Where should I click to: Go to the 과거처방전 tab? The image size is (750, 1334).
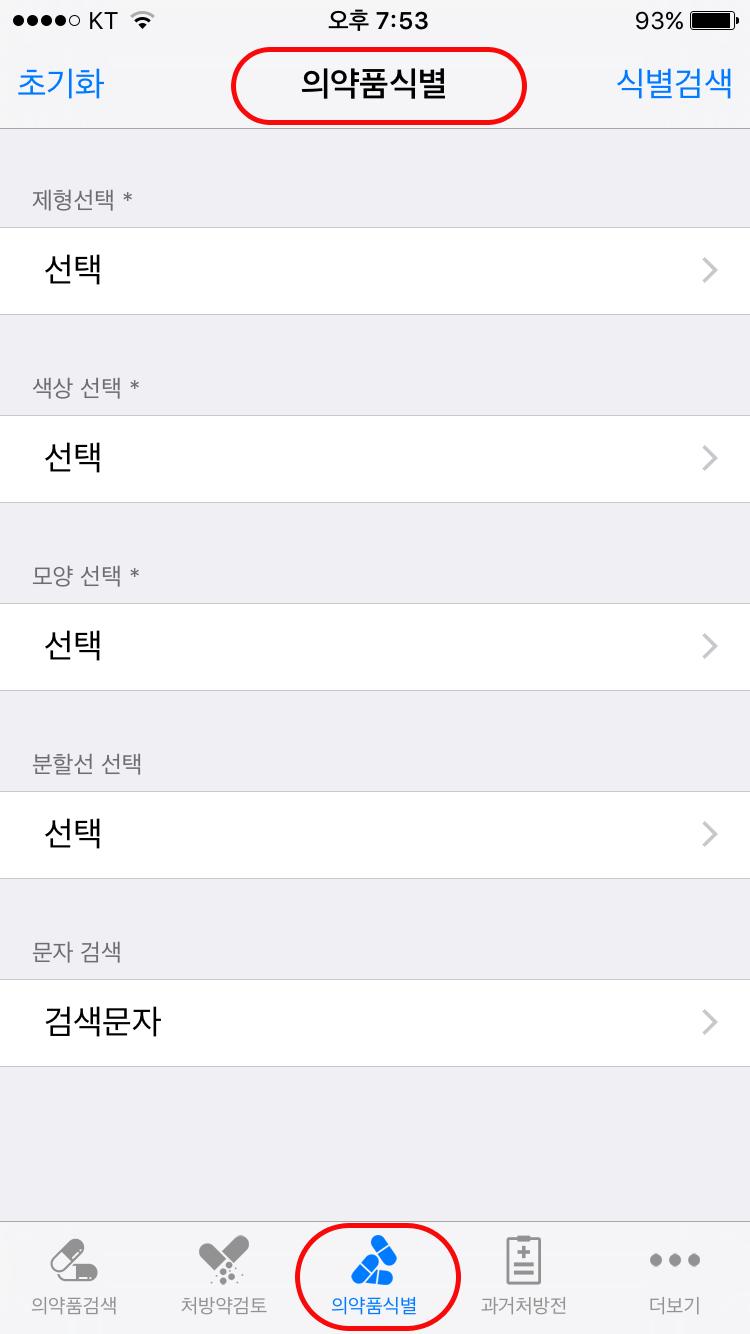pyautogui.click(x=524, y=1277)
